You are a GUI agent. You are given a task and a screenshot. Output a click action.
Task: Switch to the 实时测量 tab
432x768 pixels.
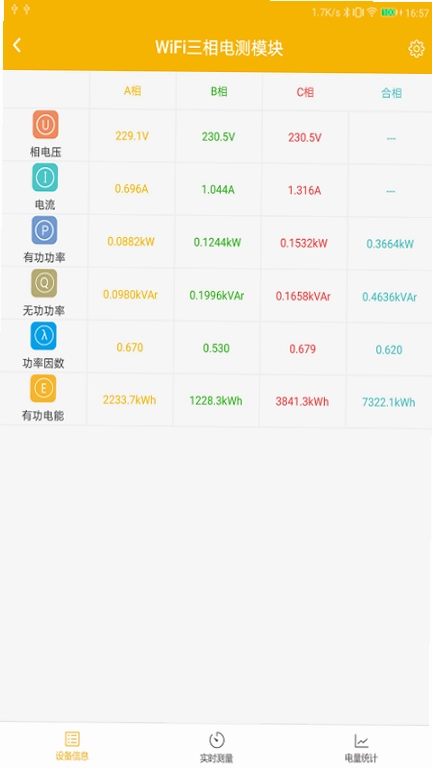(x=216, y=747)
